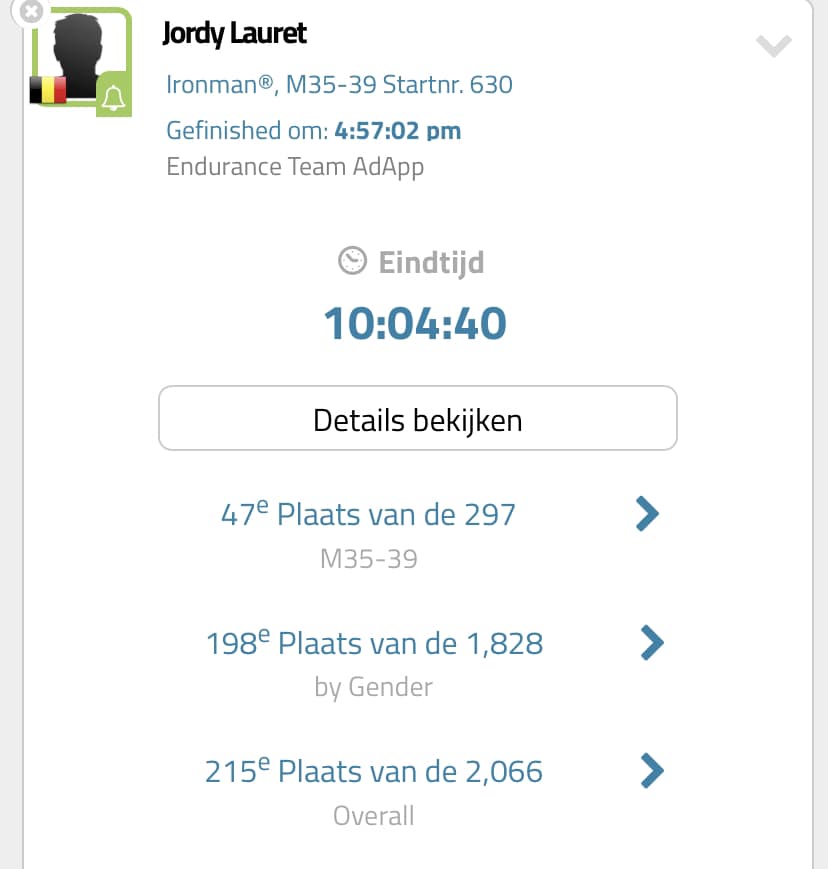Image resolution: width=828 pixels, height=869 pixels.
Task: Collapse the athlete card with the chevron
Action: click(774, 45)
